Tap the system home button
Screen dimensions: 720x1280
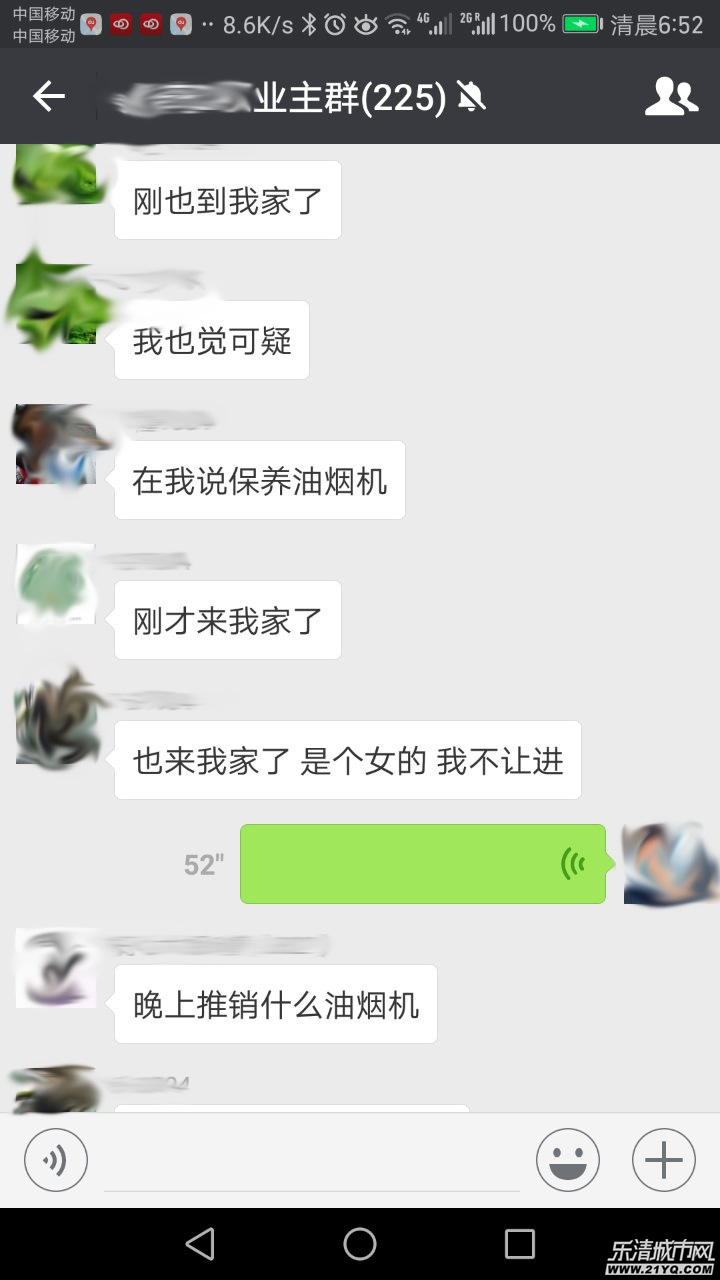[x=360, y=1244]
